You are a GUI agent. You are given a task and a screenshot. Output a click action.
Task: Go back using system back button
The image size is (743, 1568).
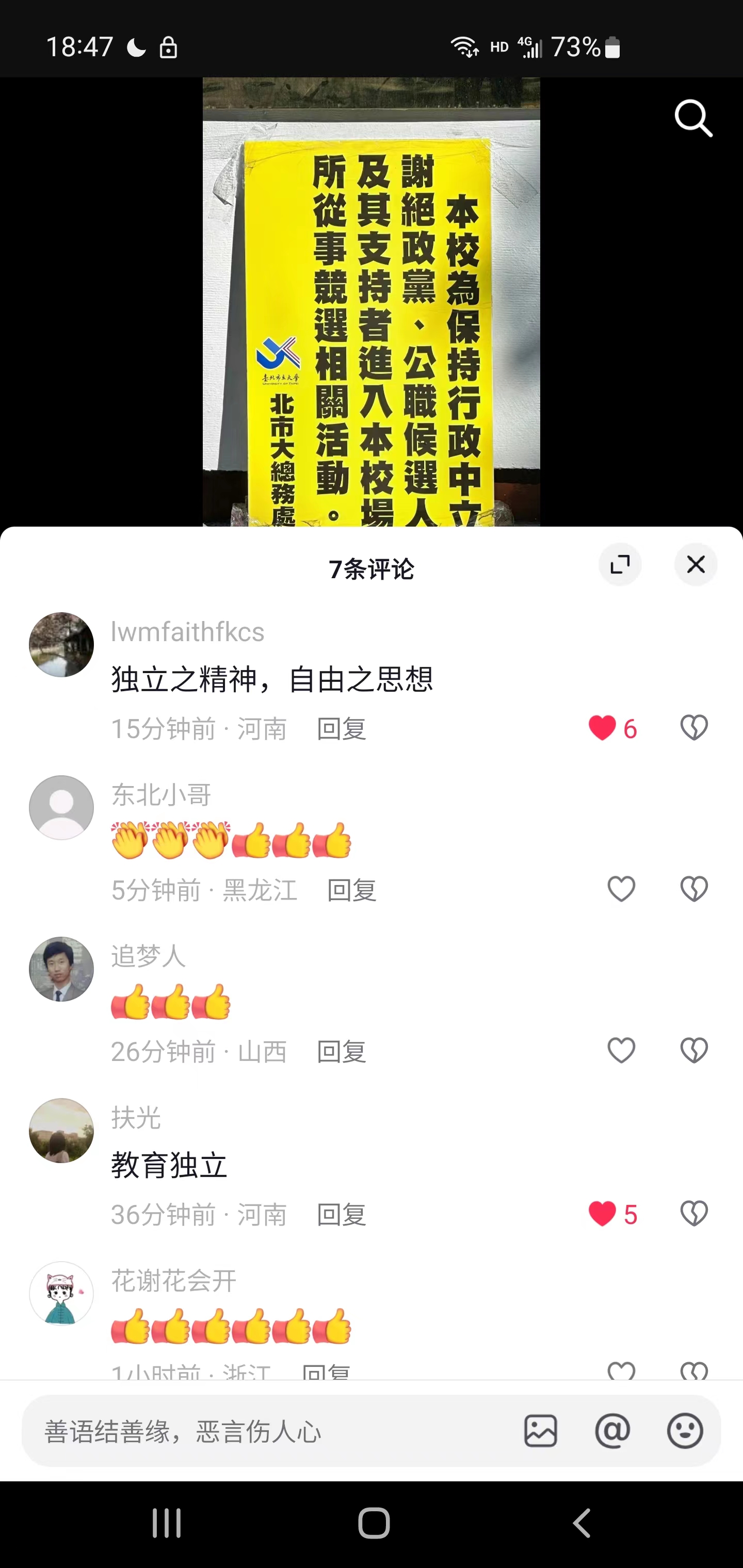tap(582, 1523)
